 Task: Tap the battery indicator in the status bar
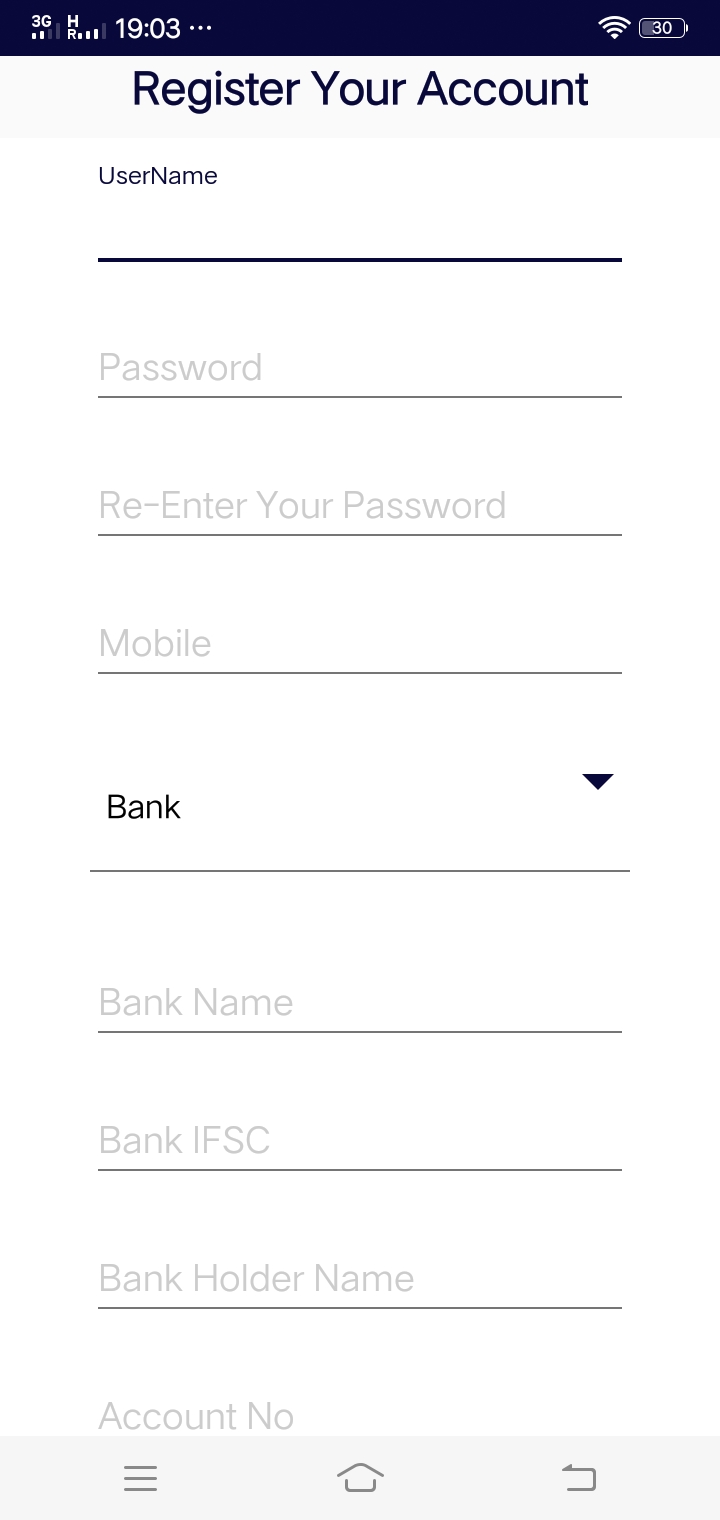(662, 27)
